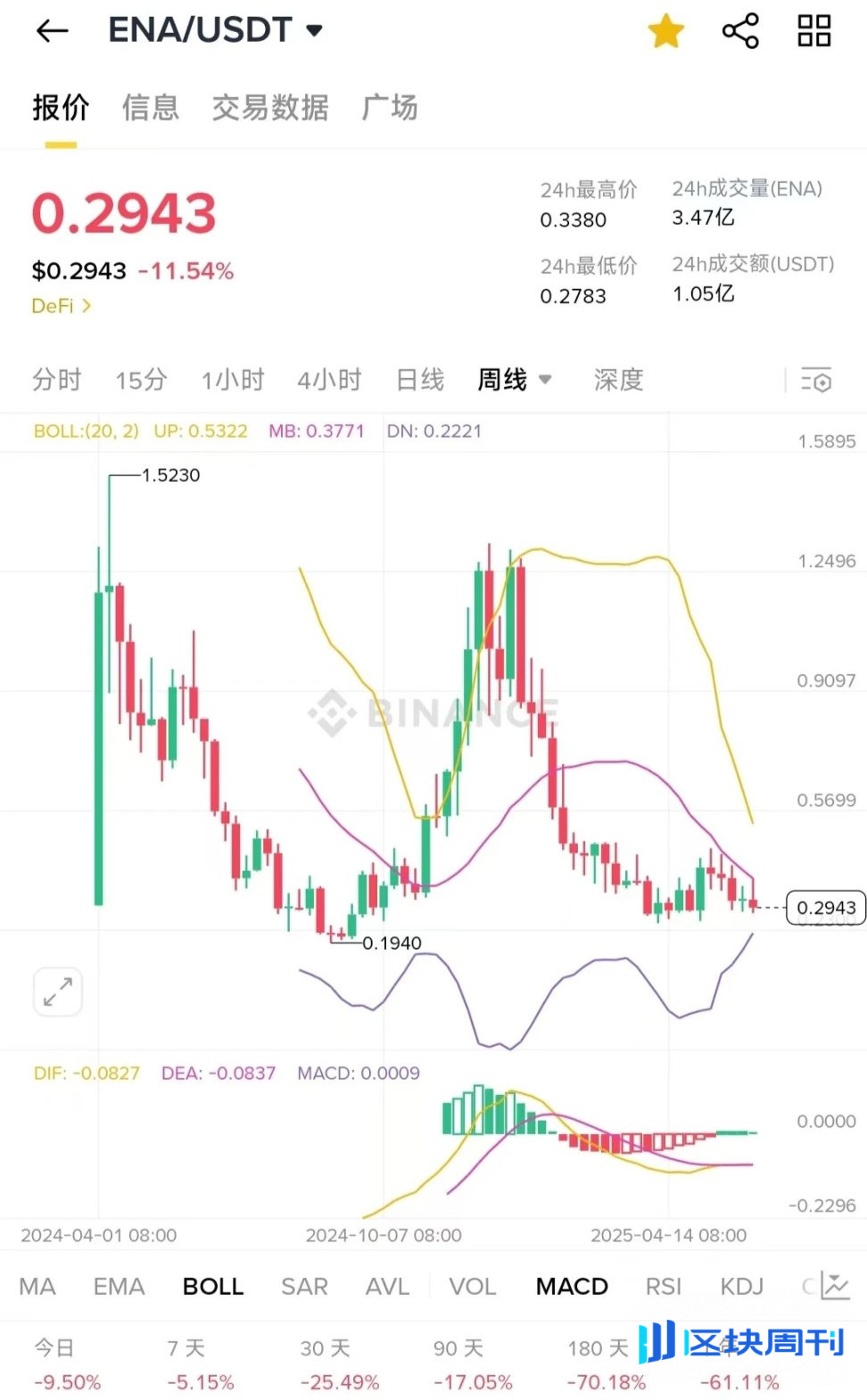Share this trading pair
867x1400 pixels.
740,31
